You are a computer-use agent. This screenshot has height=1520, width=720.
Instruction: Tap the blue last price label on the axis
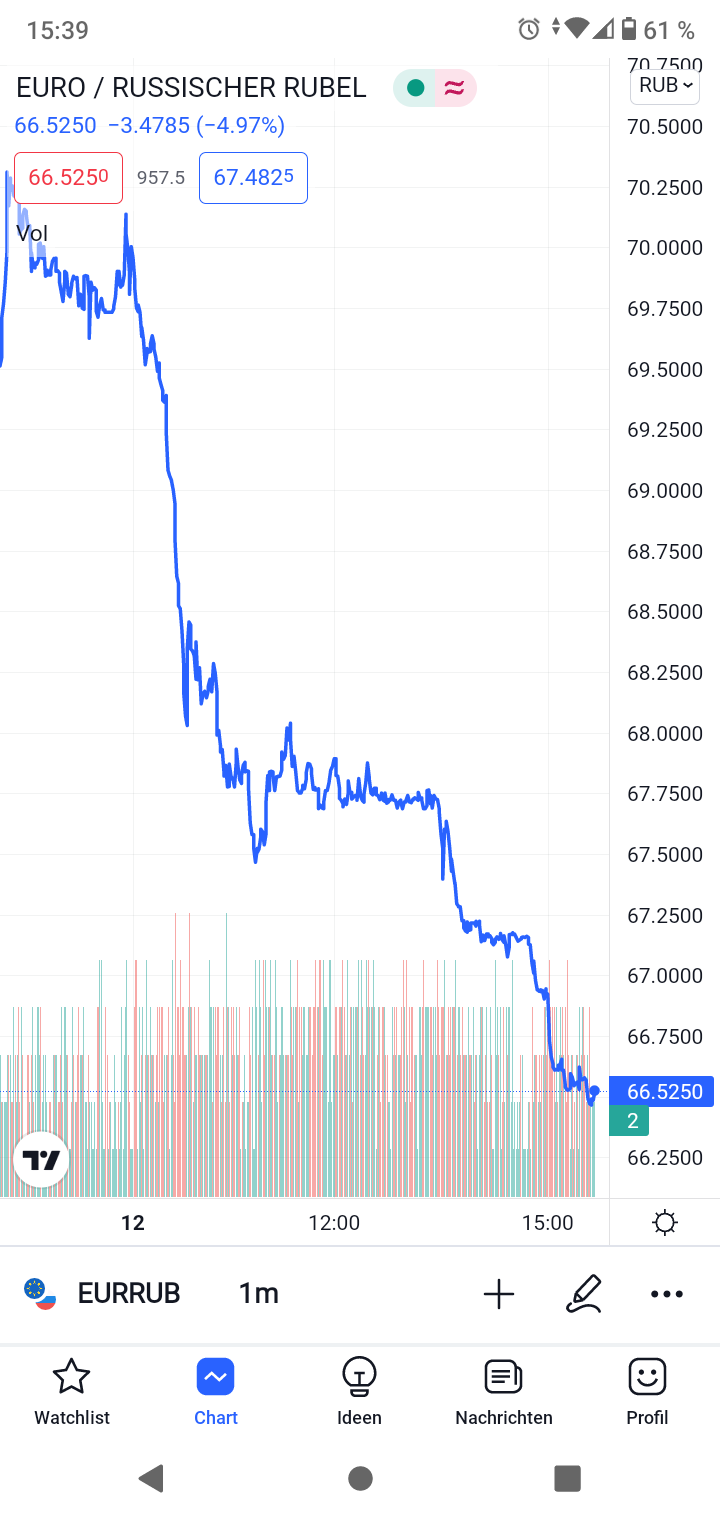(x=662, y=1092)
